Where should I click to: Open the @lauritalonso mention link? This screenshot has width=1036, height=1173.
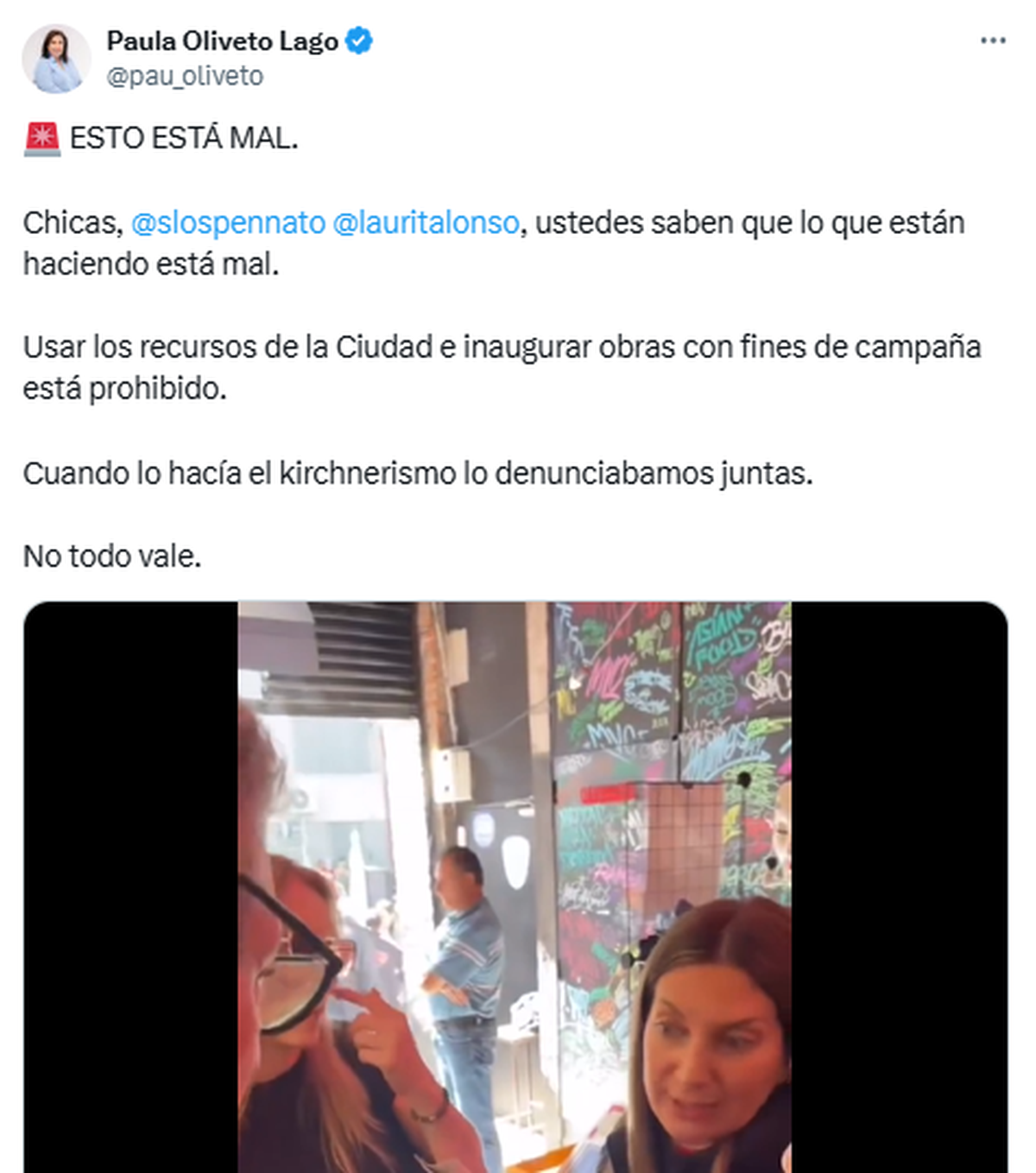click(x=426, y=223)
